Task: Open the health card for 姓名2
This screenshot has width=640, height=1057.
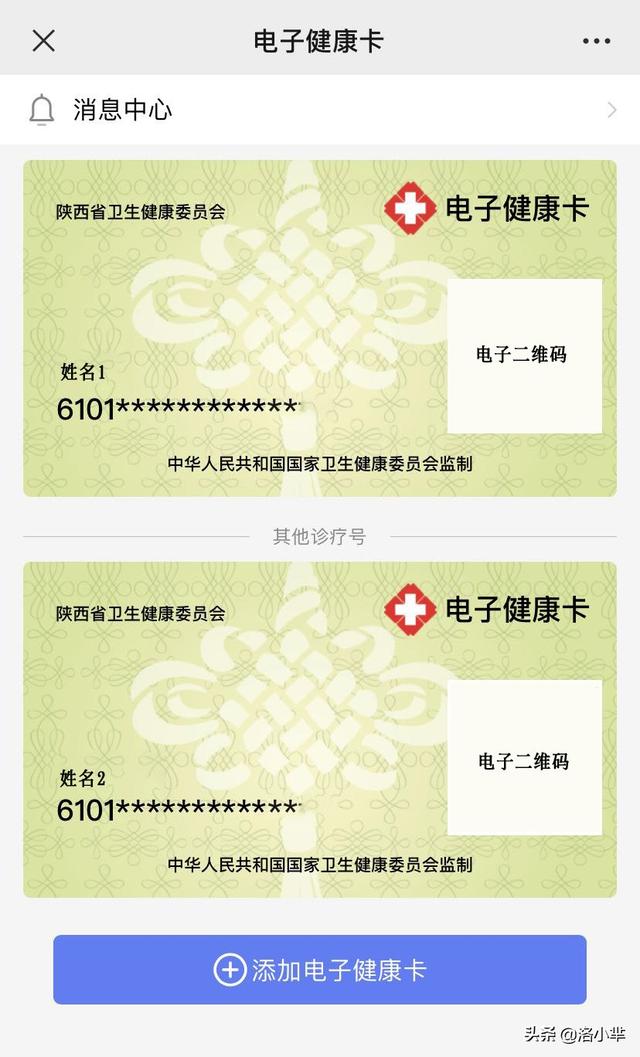Action: [320, 729]
